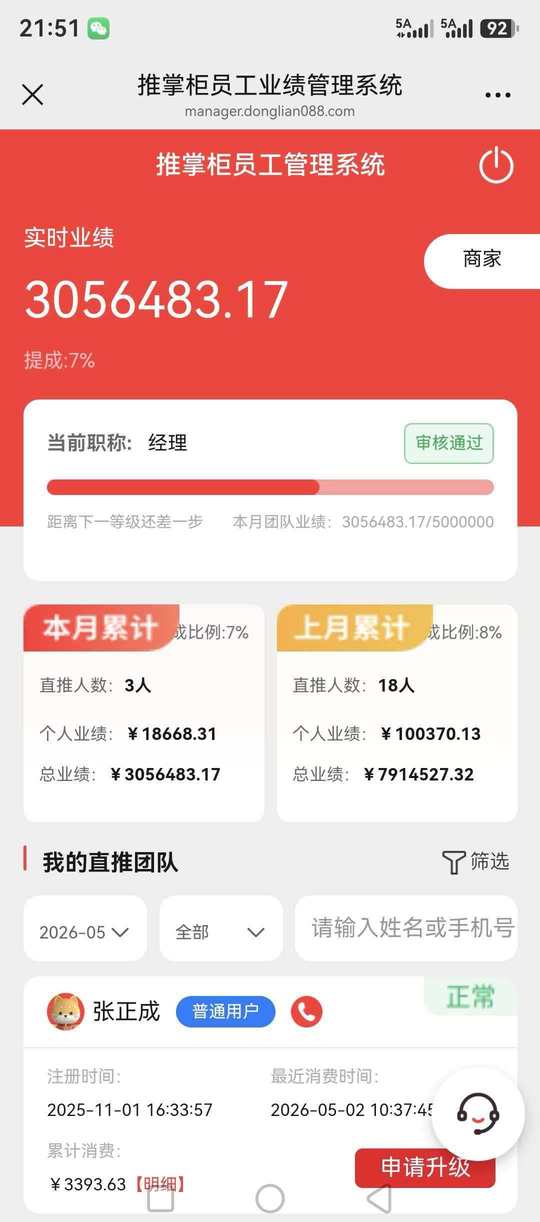Call 张正成 with the phone icon
Viewport: 540px width, 1222px height.
point(306,1012)
